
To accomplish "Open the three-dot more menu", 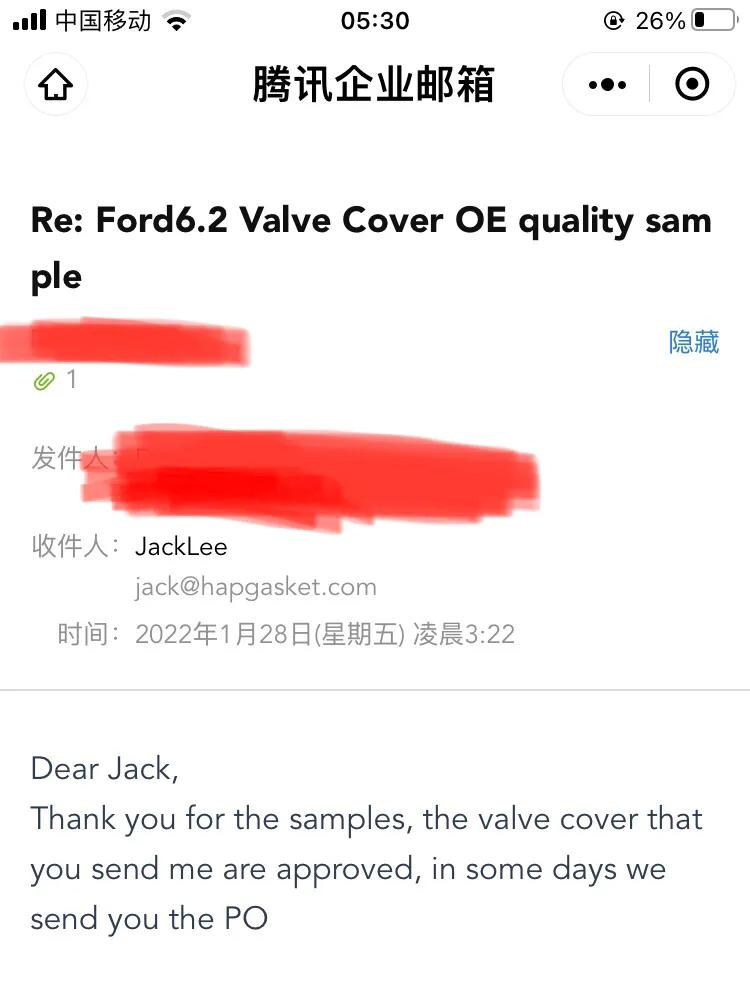I will click(x=607, y=85).
